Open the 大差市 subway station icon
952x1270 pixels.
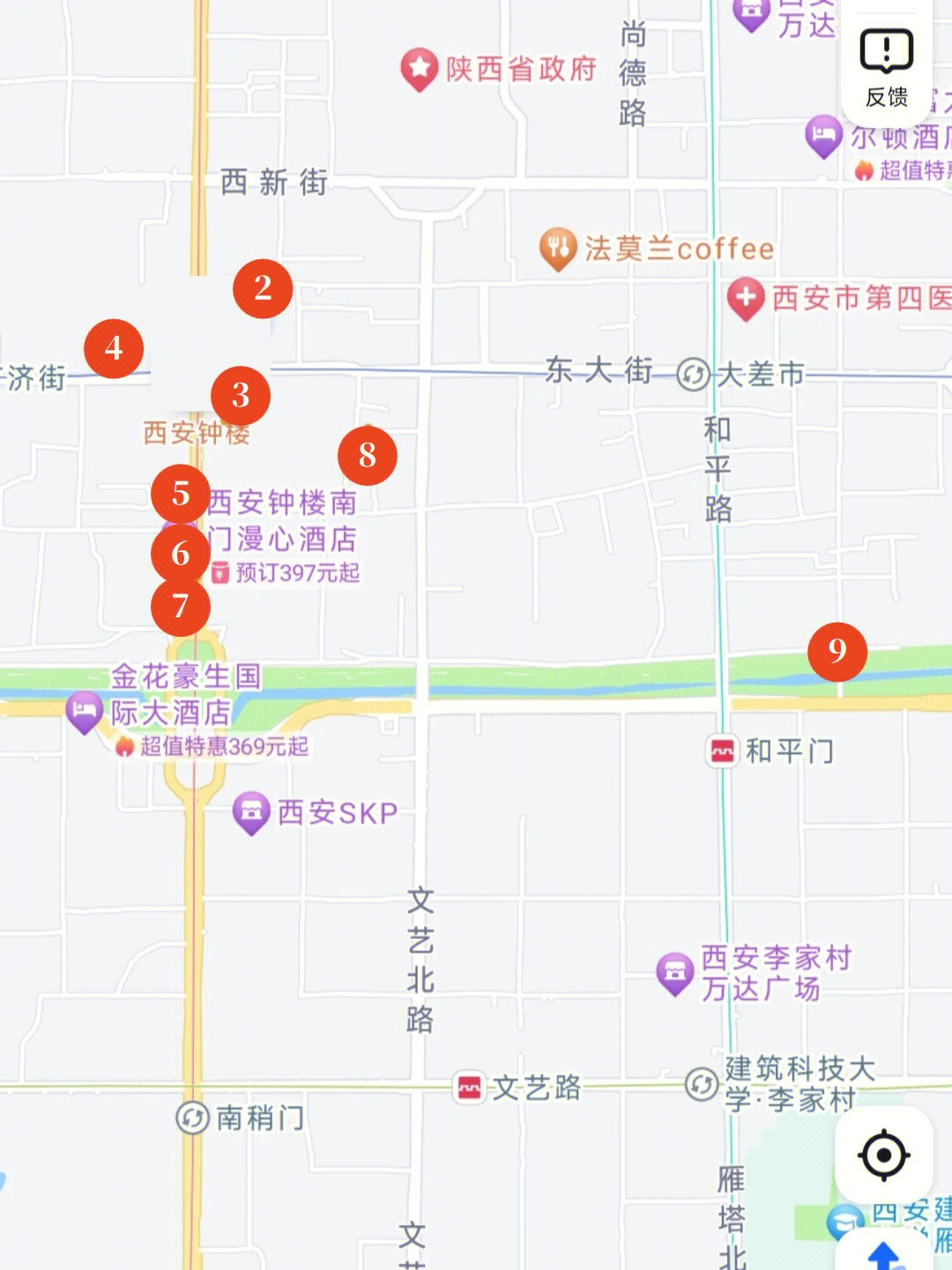click(692, 374)
